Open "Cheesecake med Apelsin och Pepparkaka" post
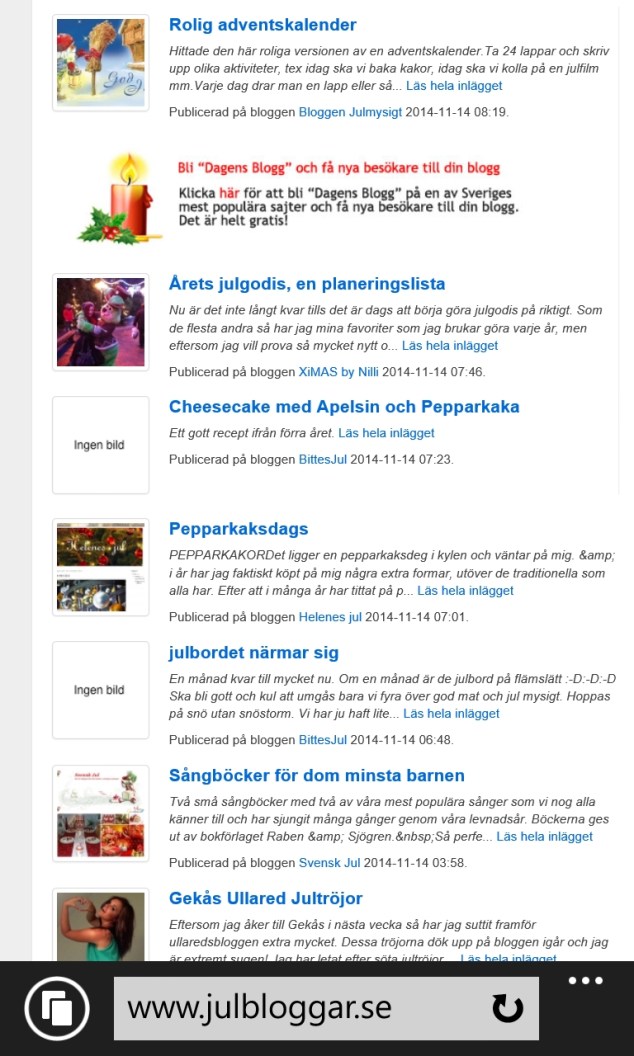This screenshot has width=634, height=1056. [344, 407]
